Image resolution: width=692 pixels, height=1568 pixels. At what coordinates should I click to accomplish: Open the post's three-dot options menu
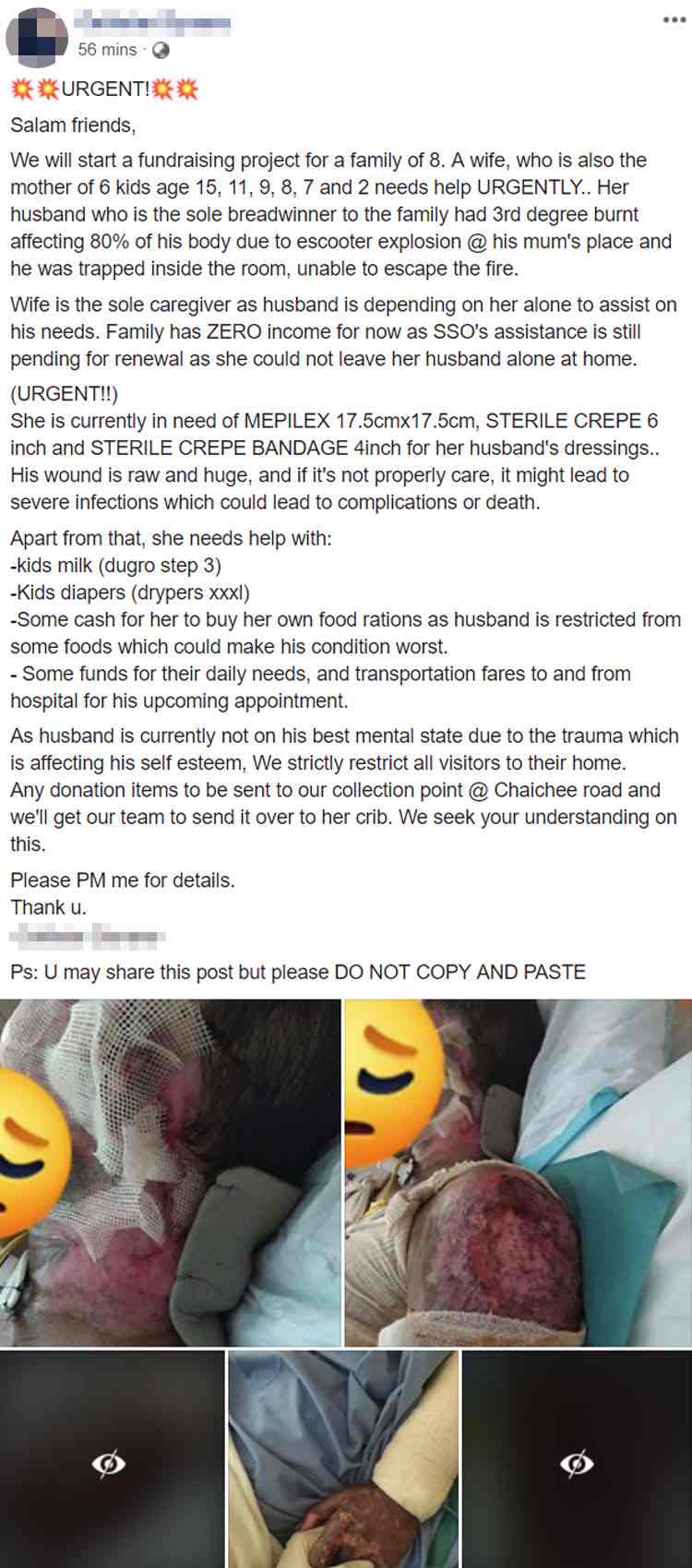coord(674,20)
